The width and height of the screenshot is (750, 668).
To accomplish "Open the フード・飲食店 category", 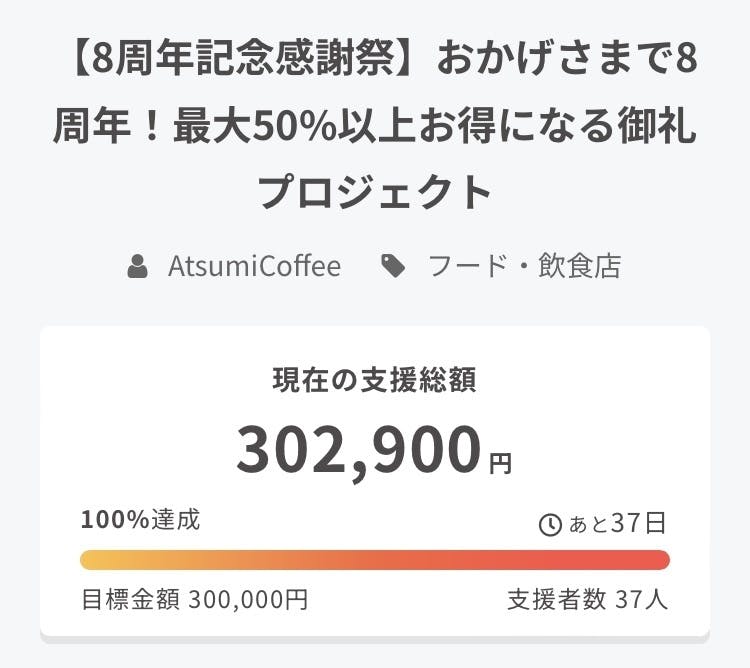I will point(523,267).
